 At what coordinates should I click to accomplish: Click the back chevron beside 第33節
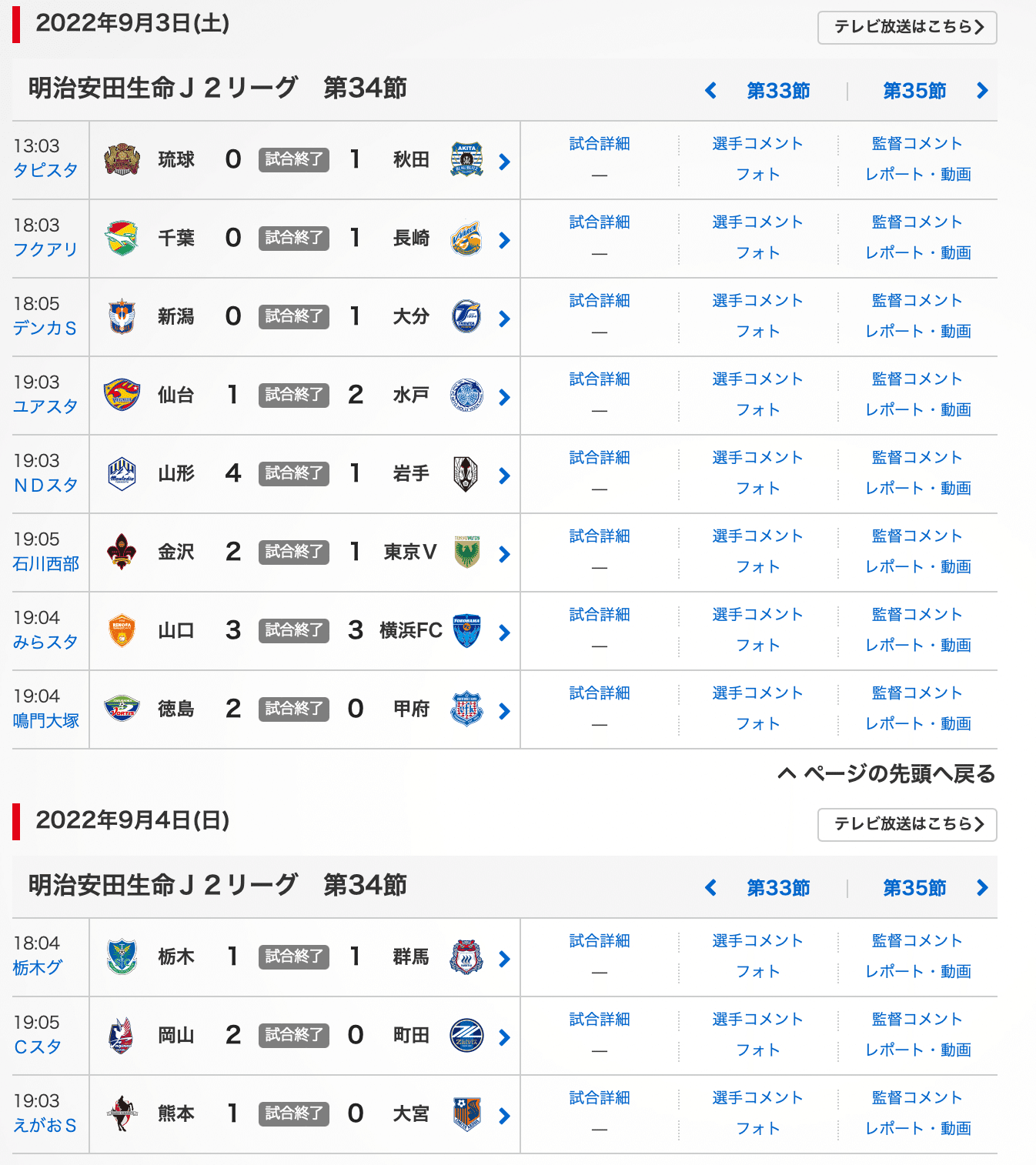point(710,90)
